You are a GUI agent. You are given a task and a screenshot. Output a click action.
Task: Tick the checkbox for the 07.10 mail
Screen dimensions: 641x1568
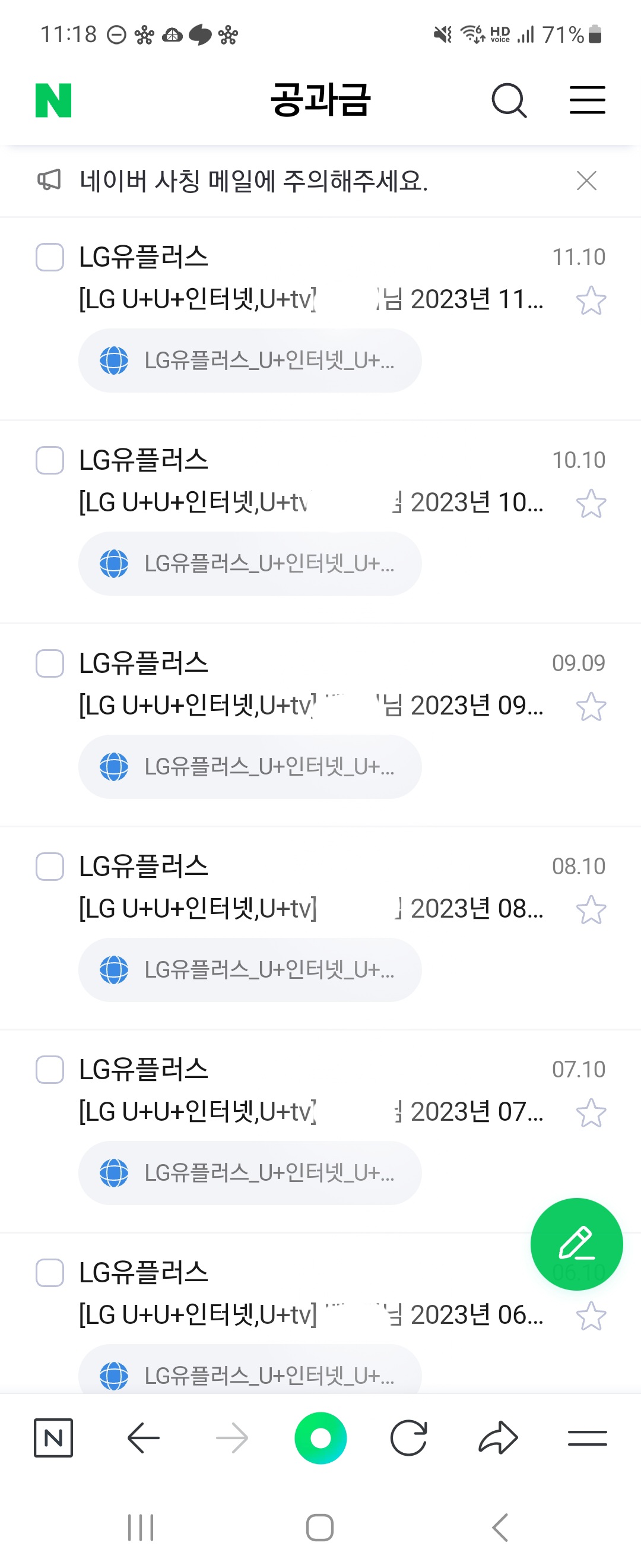50,1070
